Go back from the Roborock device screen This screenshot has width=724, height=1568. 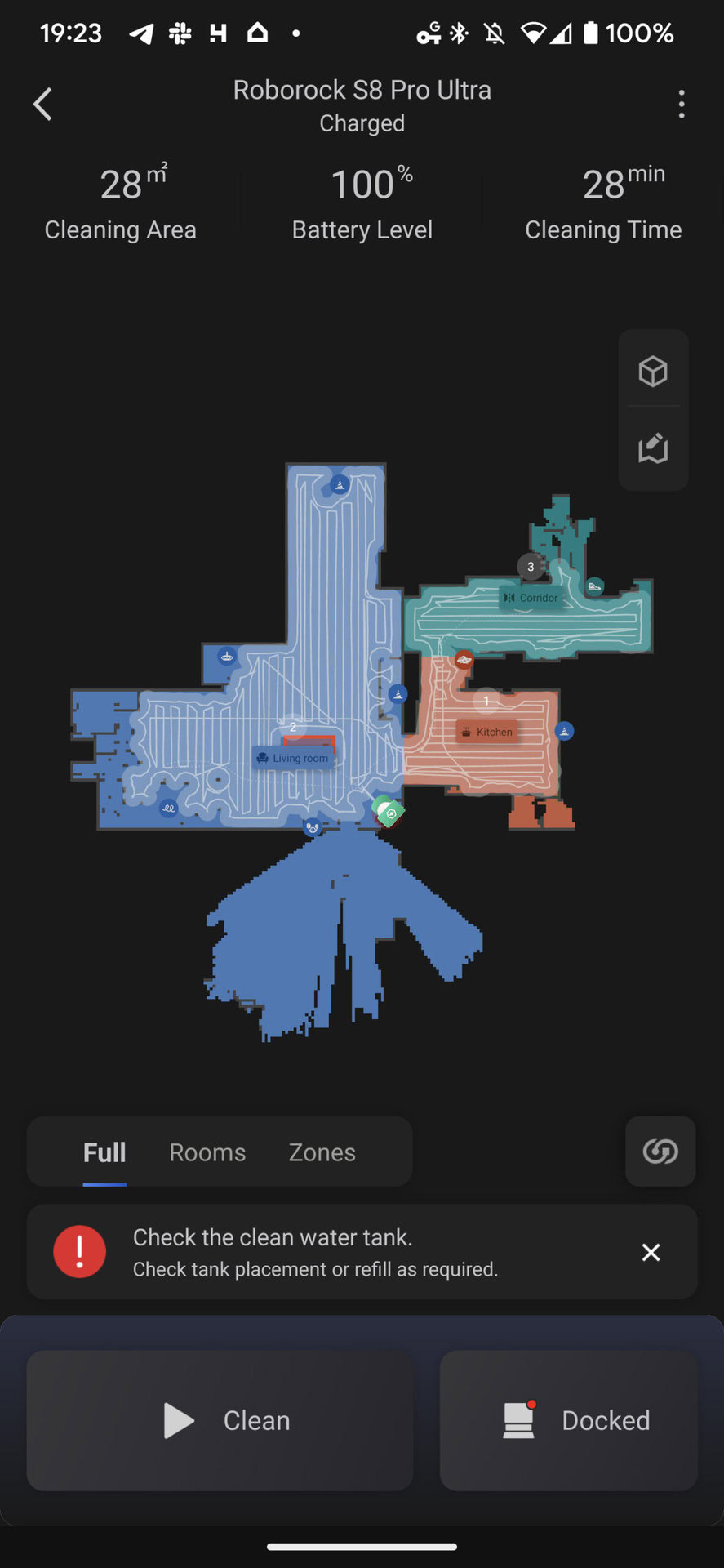coord(43,105)
